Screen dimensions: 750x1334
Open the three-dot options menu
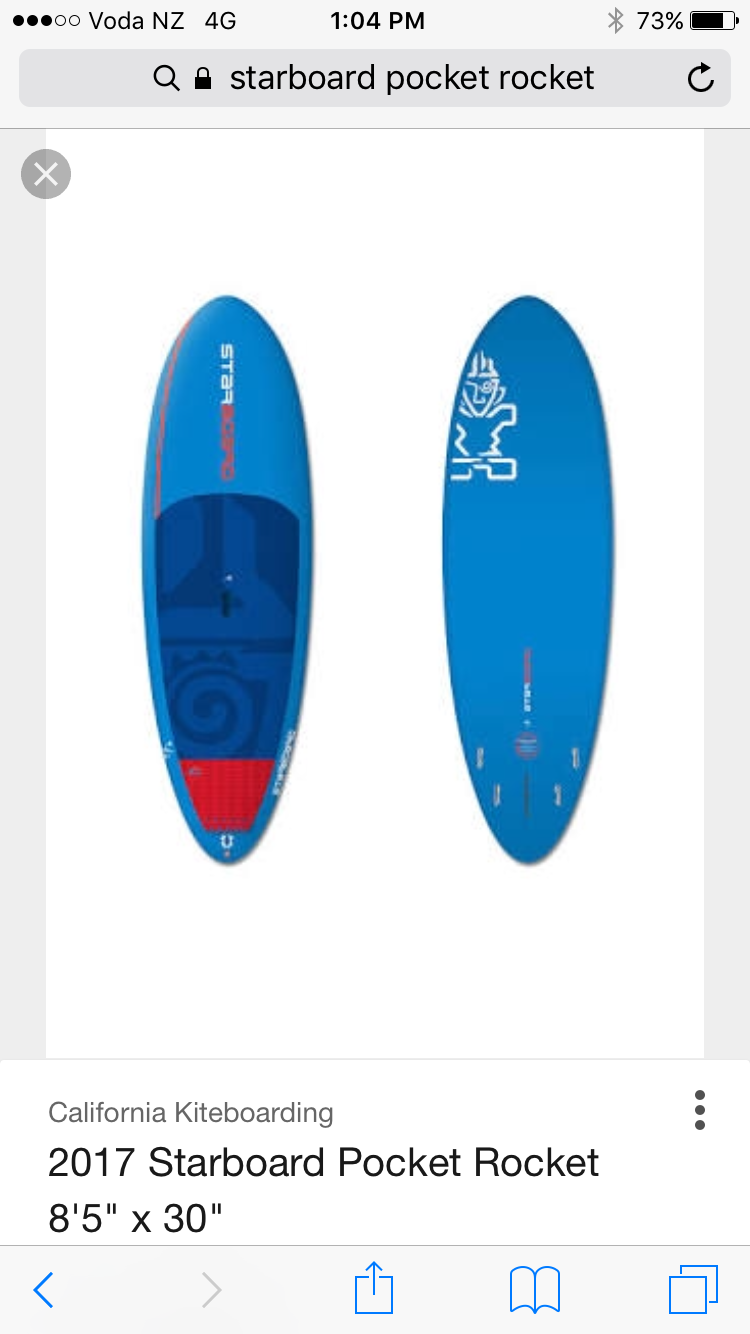tap(700, 1110)
